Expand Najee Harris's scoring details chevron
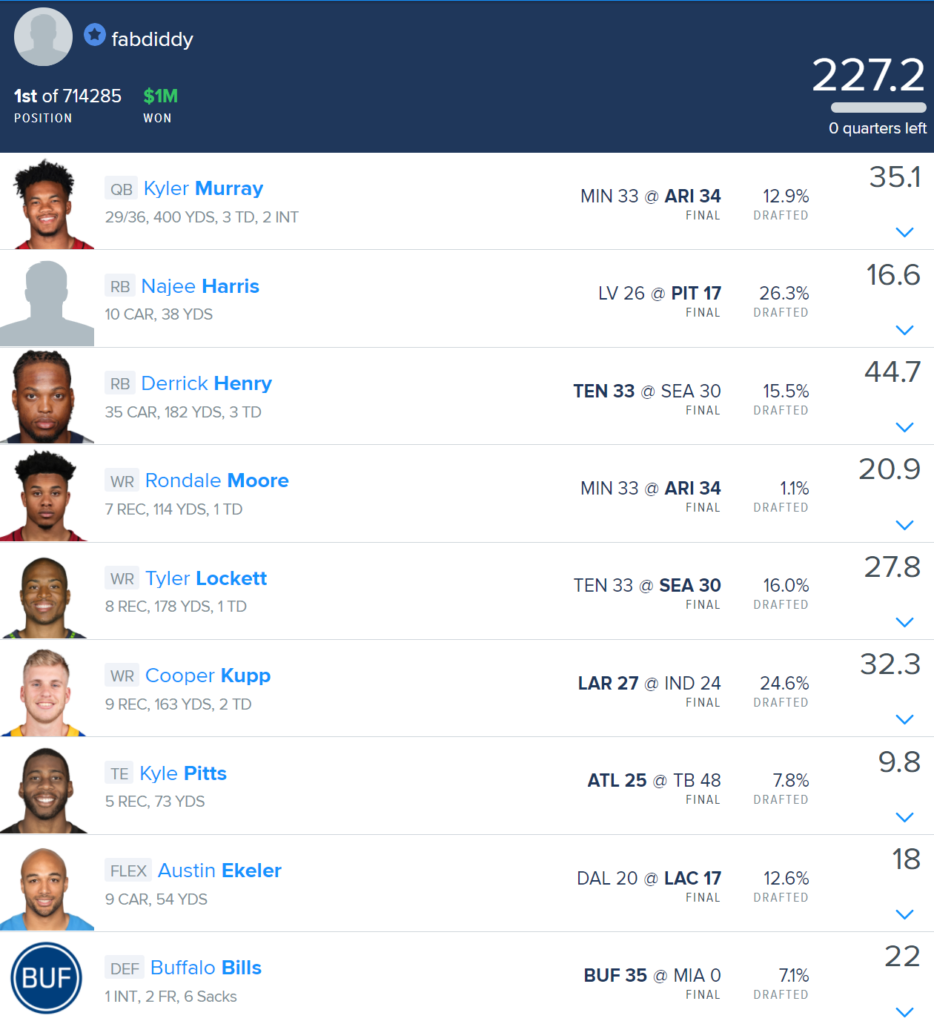The image size is (934, 1024). (904, 330)
